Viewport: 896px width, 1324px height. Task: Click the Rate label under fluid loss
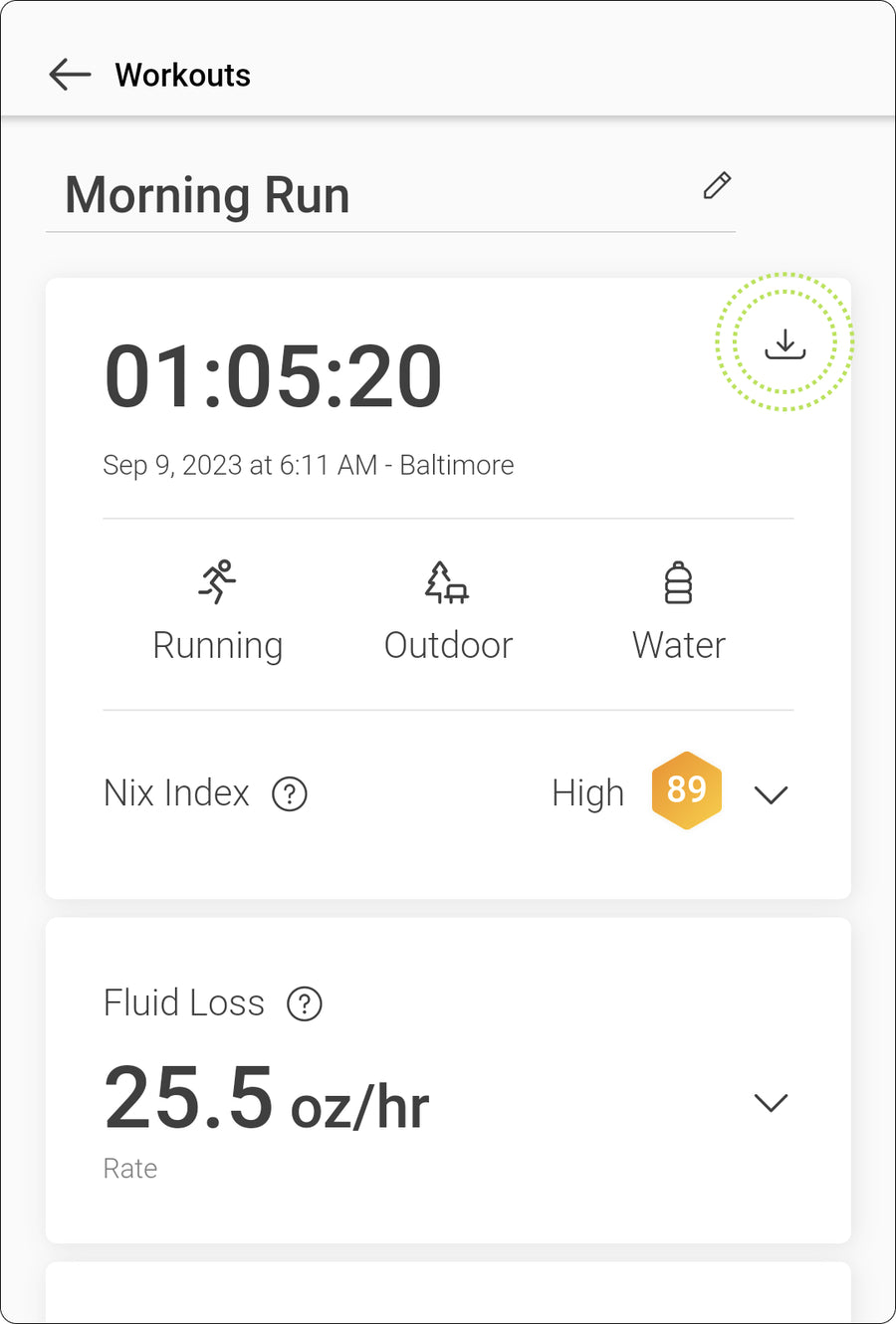click(x=130, y=1169)
